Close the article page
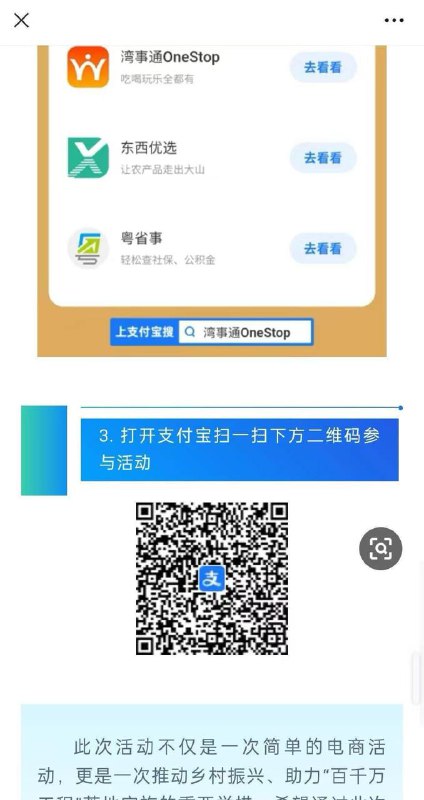The width and height of the screenshot is (424, 800). [x=21, y=20]
